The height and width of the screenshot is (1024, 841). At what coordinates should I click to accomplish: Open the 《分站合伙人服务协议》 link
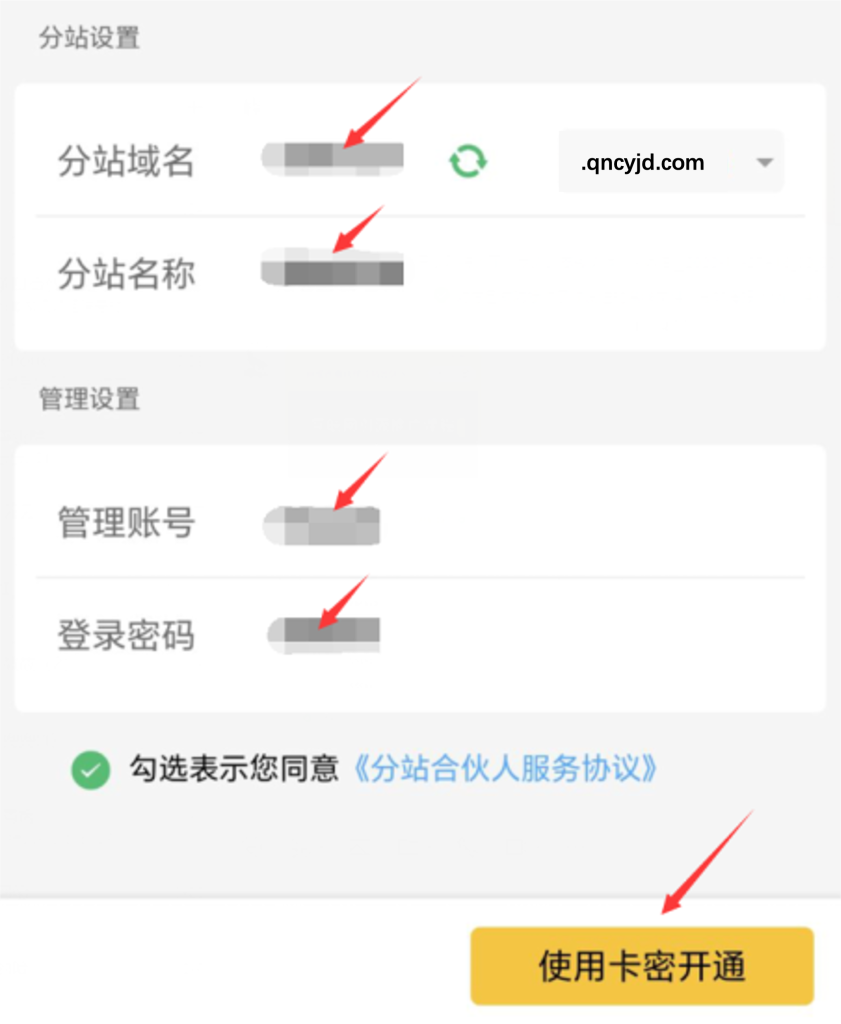pos(506,770)
